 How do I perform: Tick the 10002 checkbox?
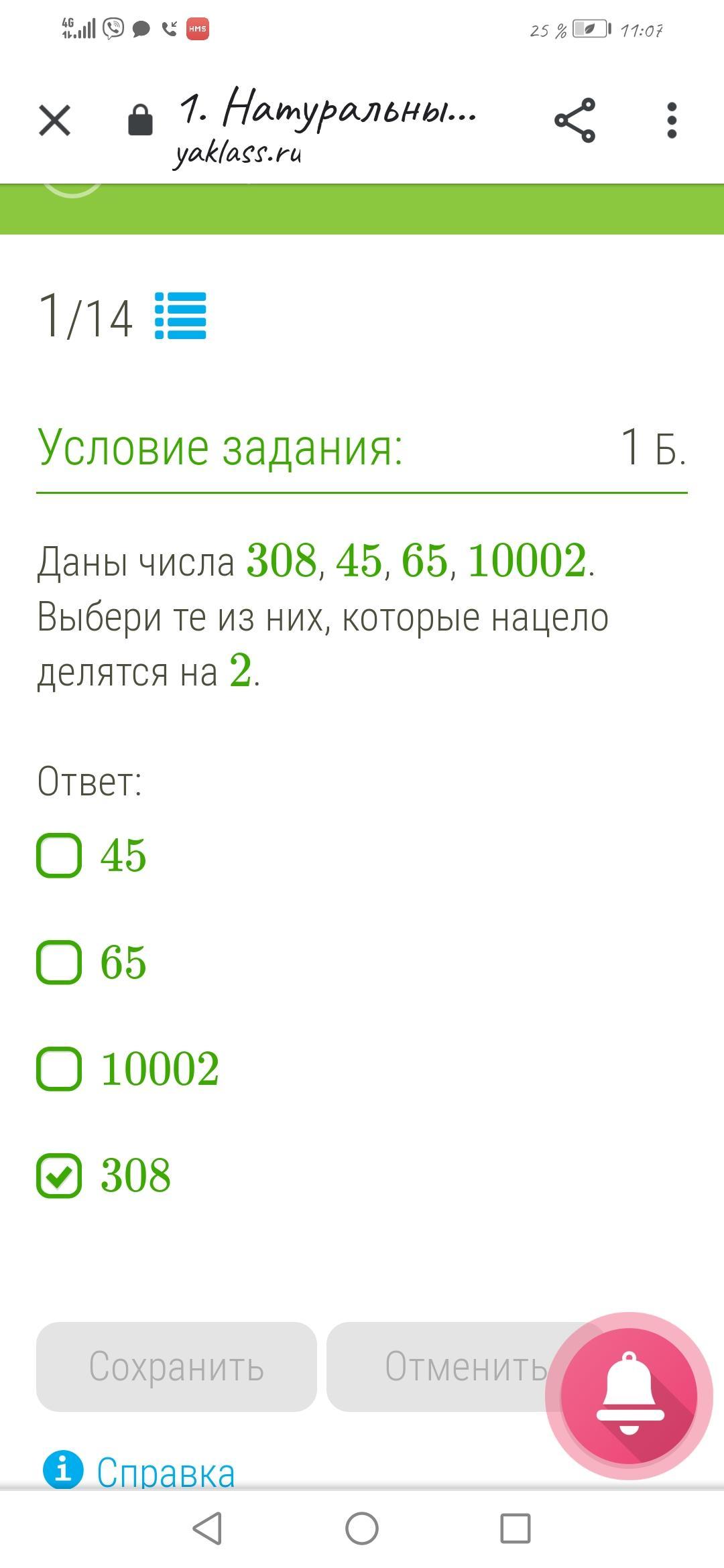[59, 1069]
